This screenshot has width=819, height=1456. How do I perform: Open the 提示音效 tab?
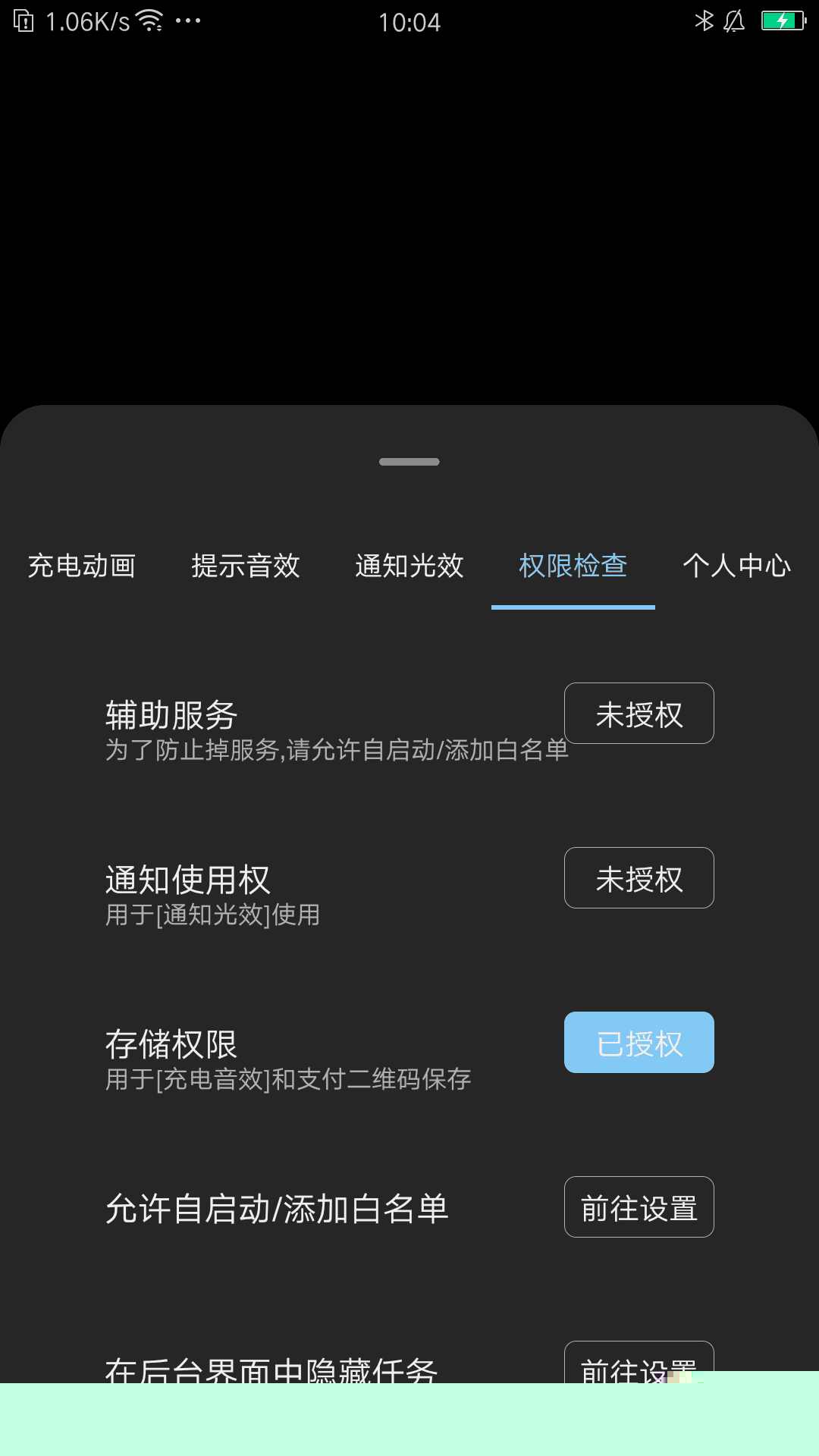246,566
